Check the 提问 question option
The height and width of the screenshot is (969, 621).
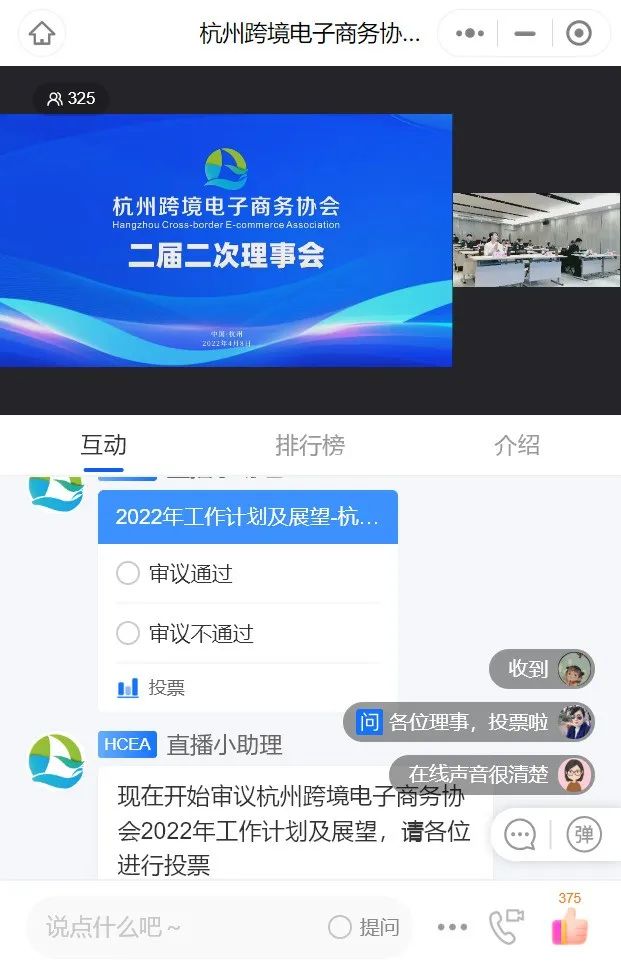pyautogui.click(x=364, y=927)
